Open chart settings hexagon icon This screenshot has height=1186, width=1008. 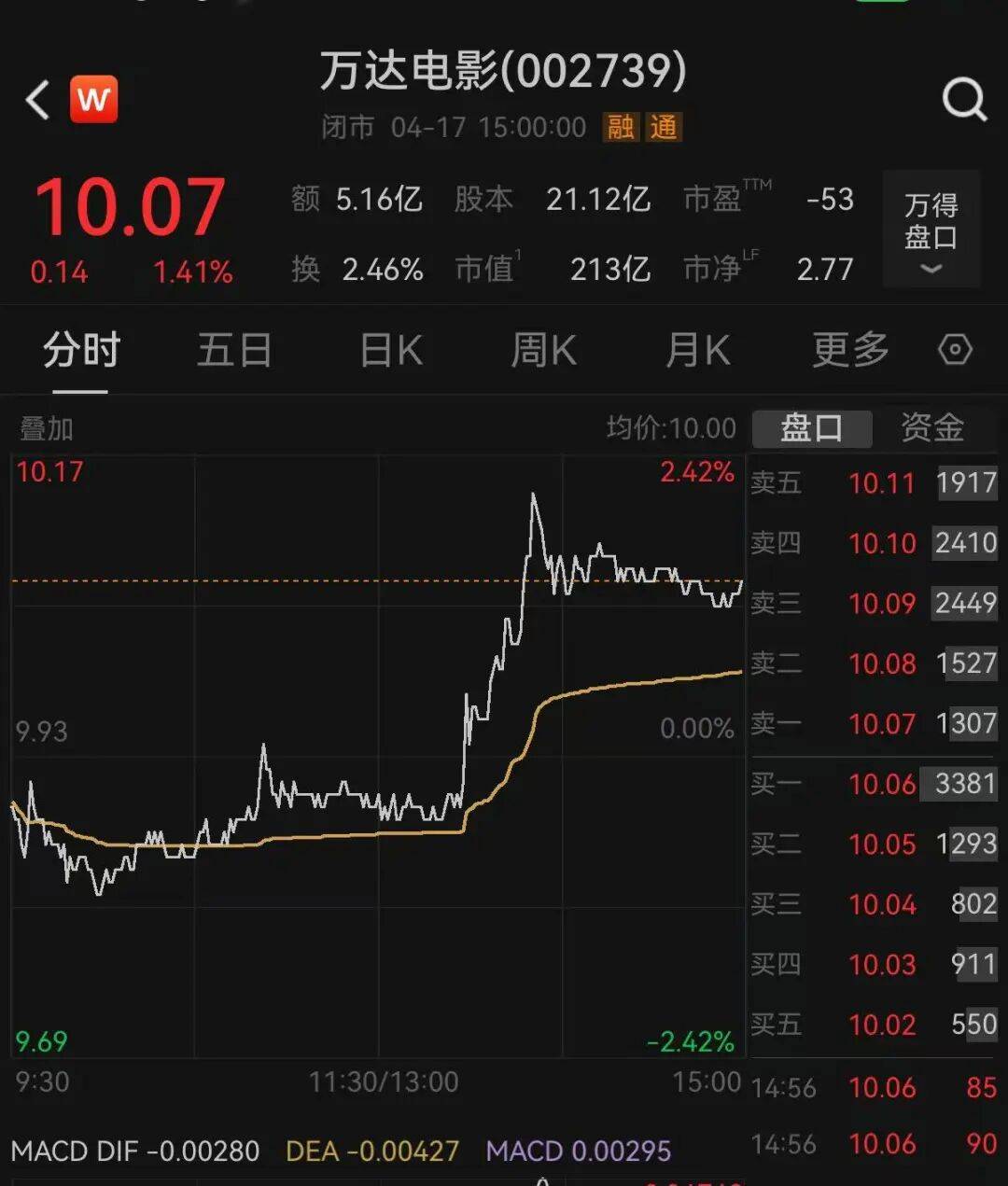point(955,350)
